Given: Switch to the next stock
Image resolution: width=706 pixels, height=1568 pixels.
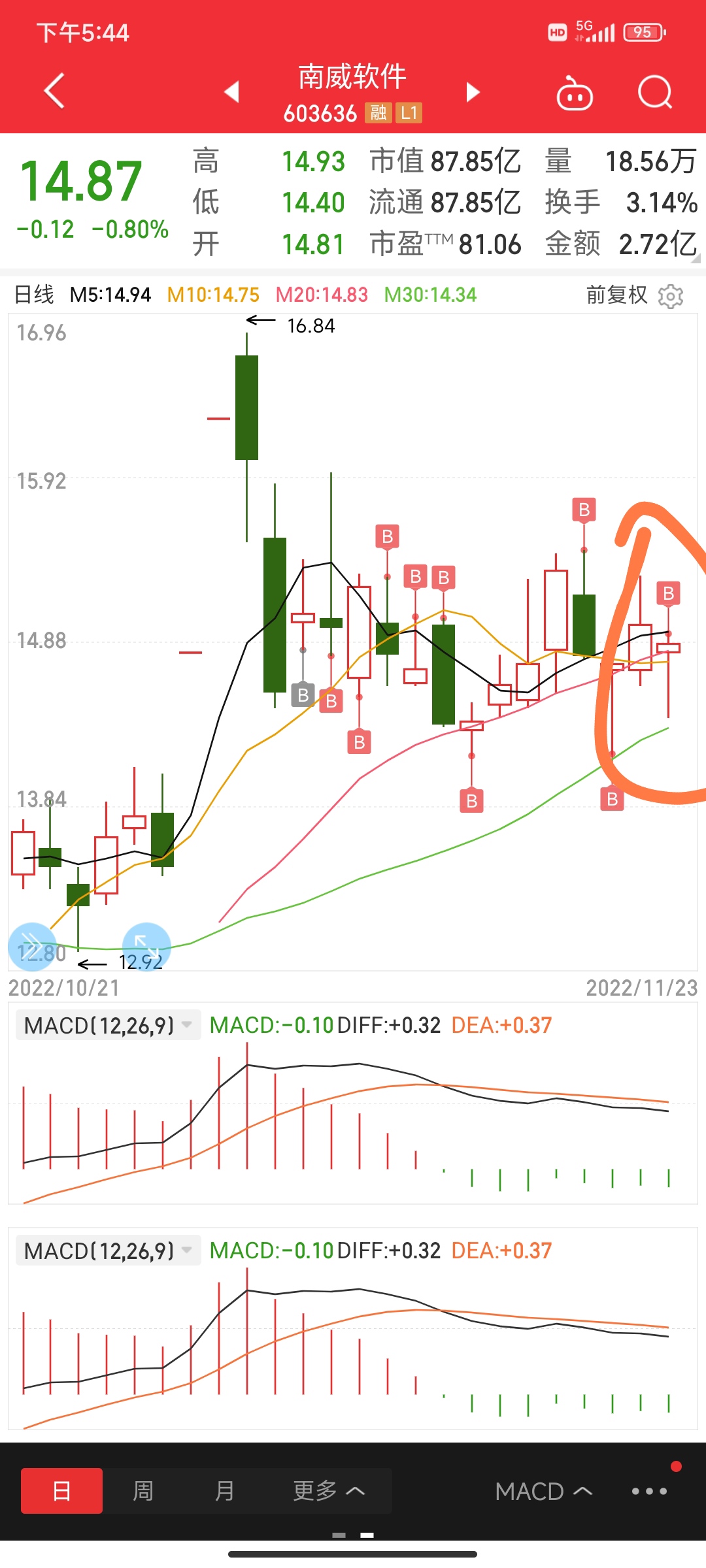Looking at the screenshot, I should (x=473, y=92).
